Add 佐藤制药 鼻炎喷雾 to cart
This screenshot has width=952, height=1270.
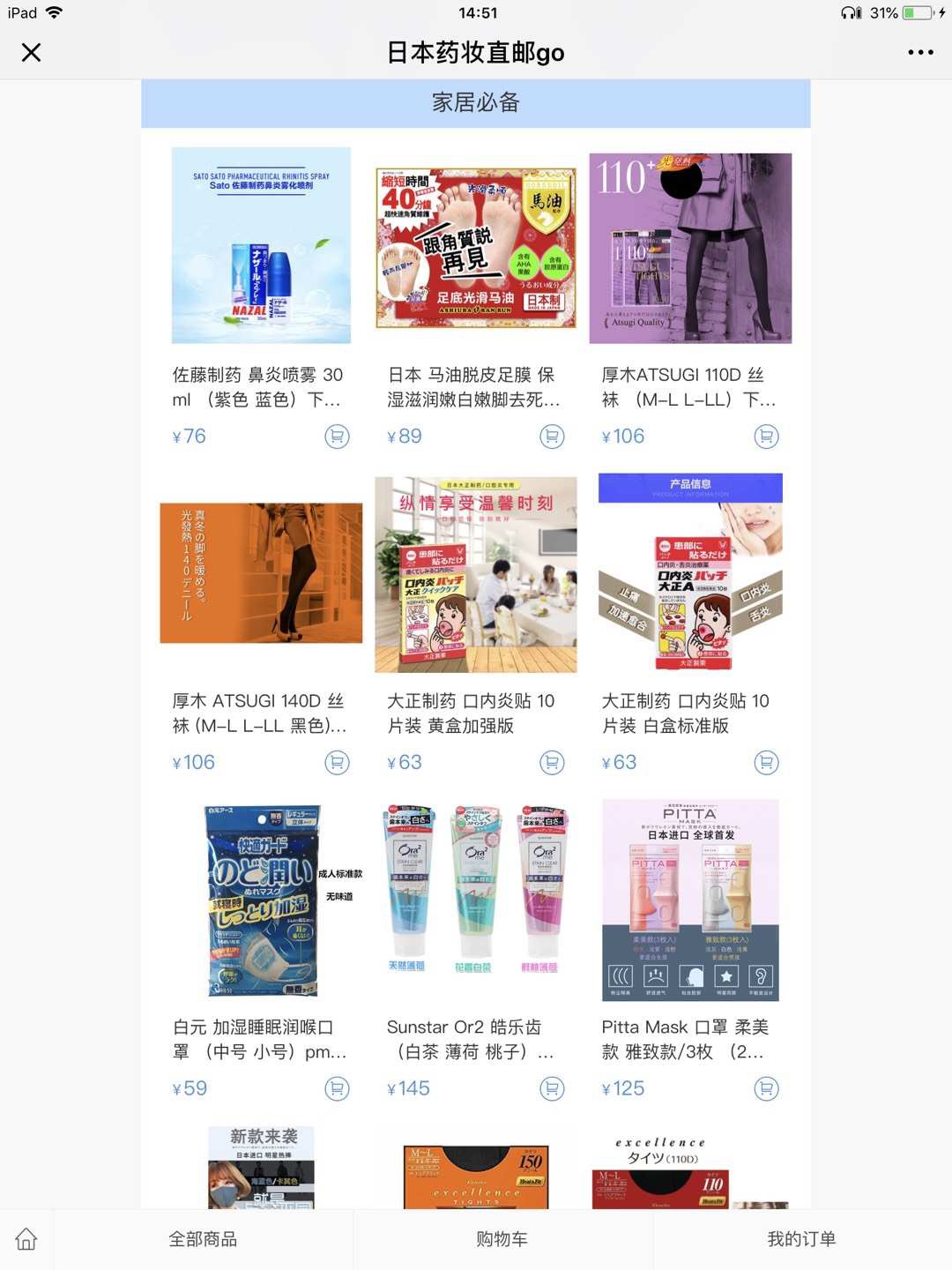point(337,437)
